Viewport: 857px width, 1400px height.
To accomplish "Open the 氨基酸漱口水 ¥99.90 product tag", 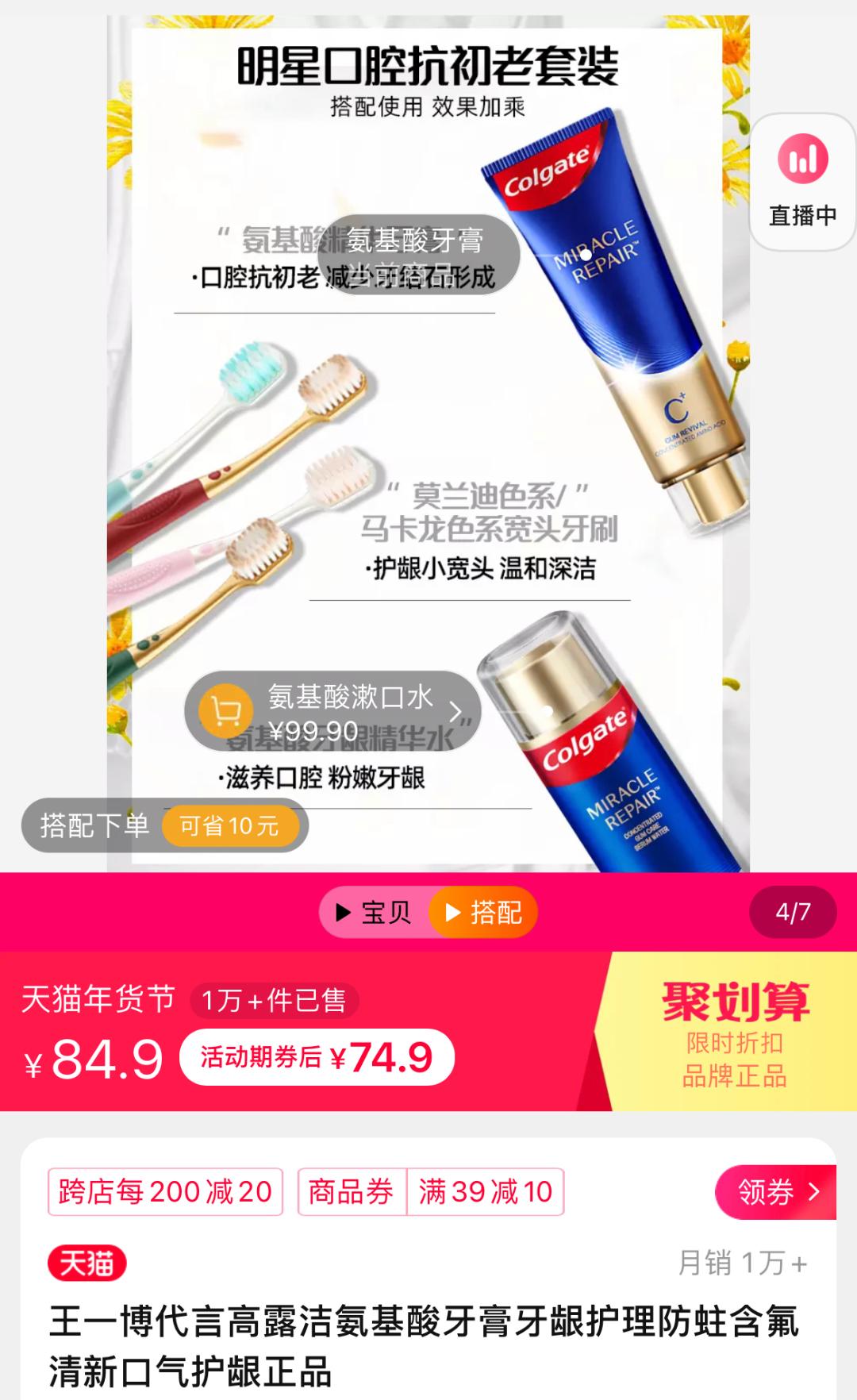I will [333, 712].
